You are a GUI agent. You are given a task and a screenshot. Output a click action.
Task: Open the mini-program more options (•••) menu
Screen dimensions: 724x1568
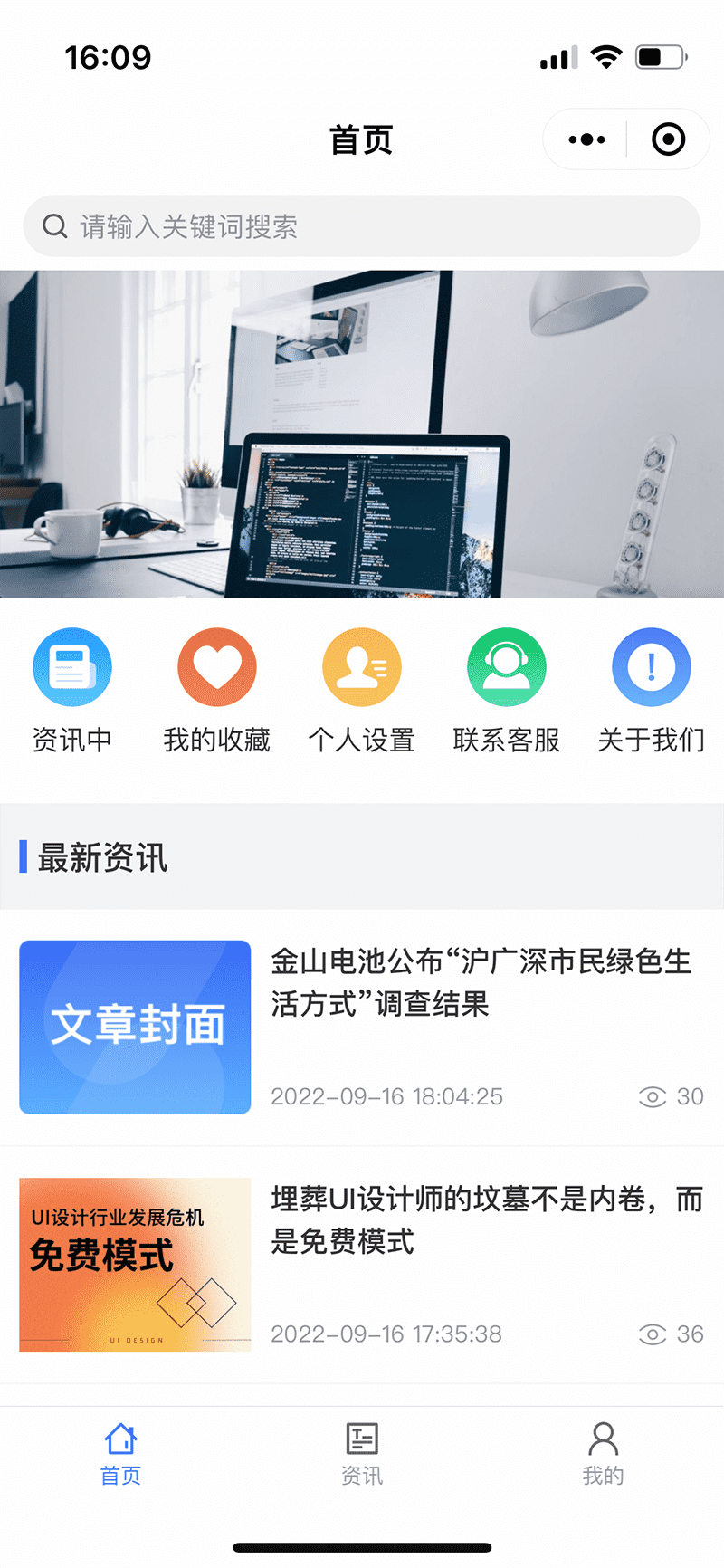(x=586, y=139)
